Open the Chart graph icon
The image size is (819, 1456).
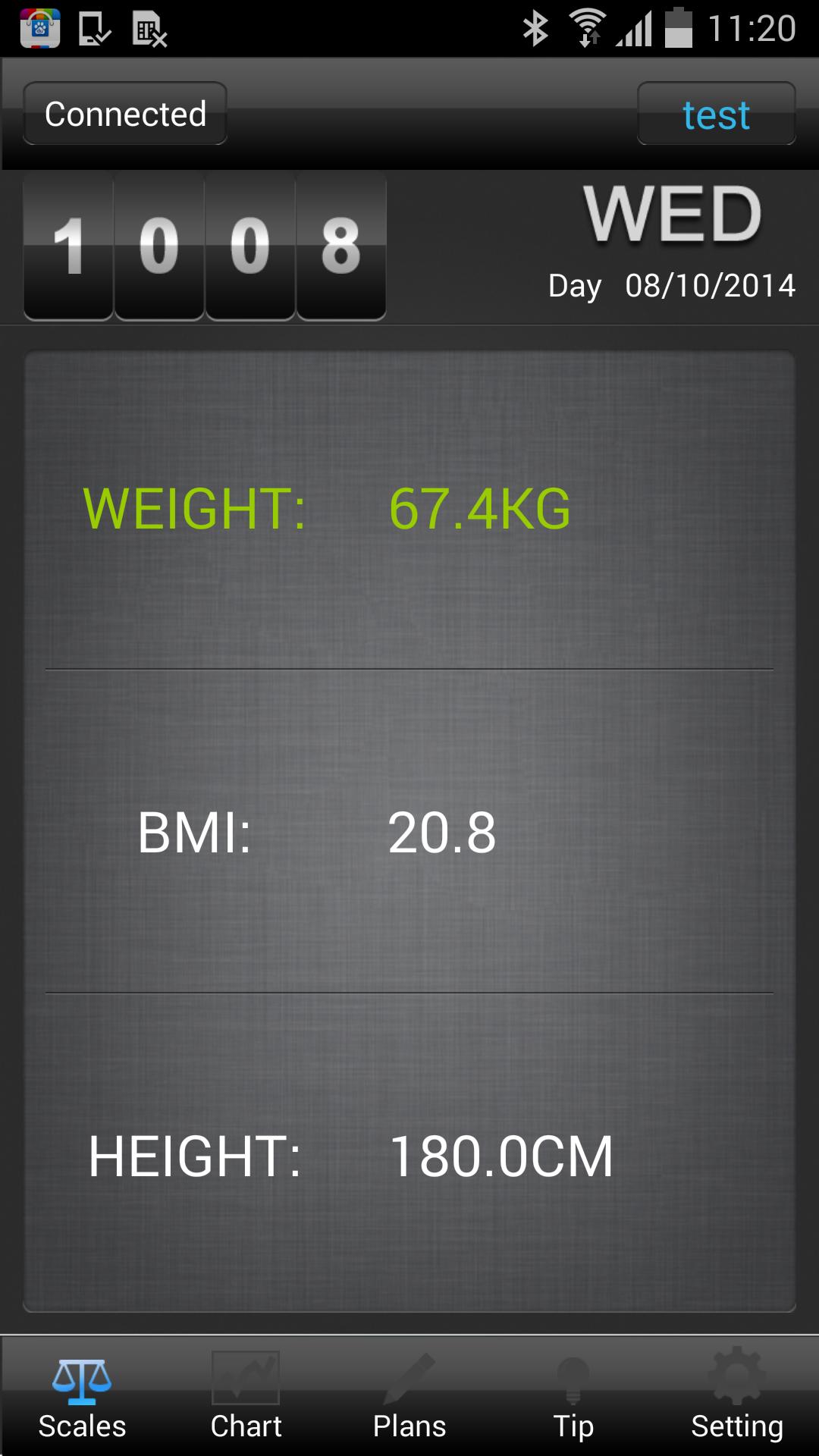(x=245, y=1376)
